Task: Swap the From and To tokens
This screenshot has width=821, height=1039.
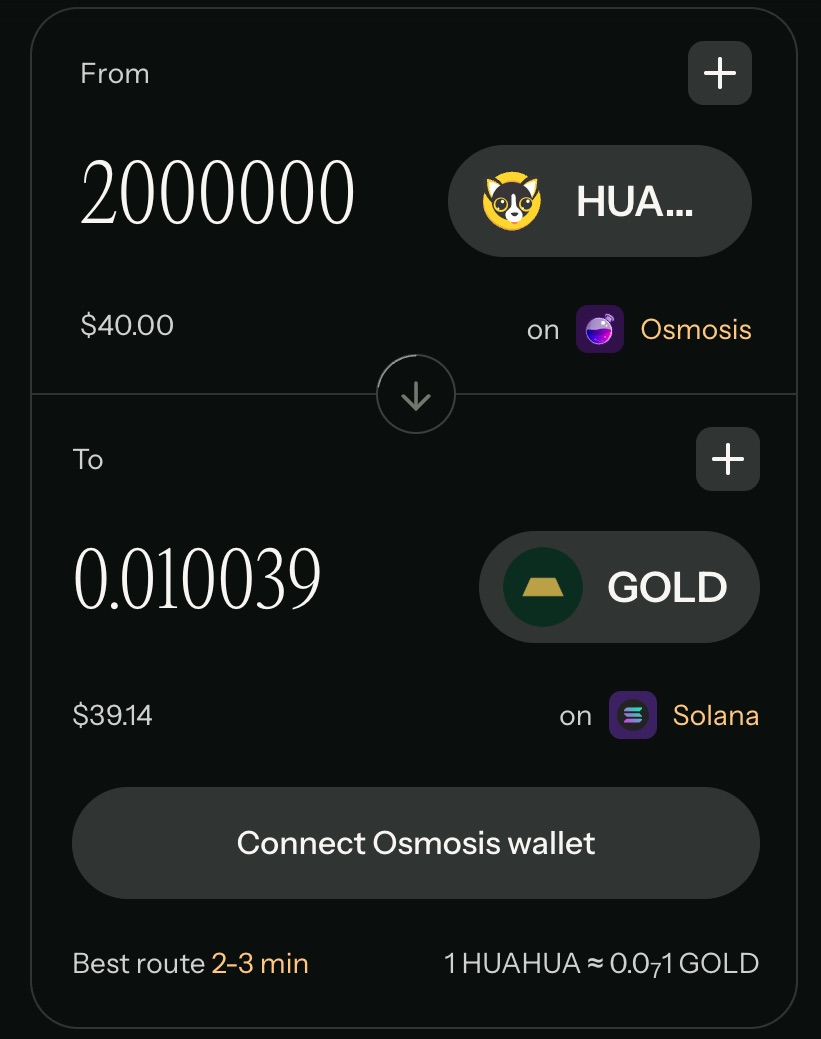Action: coord(416,395)
